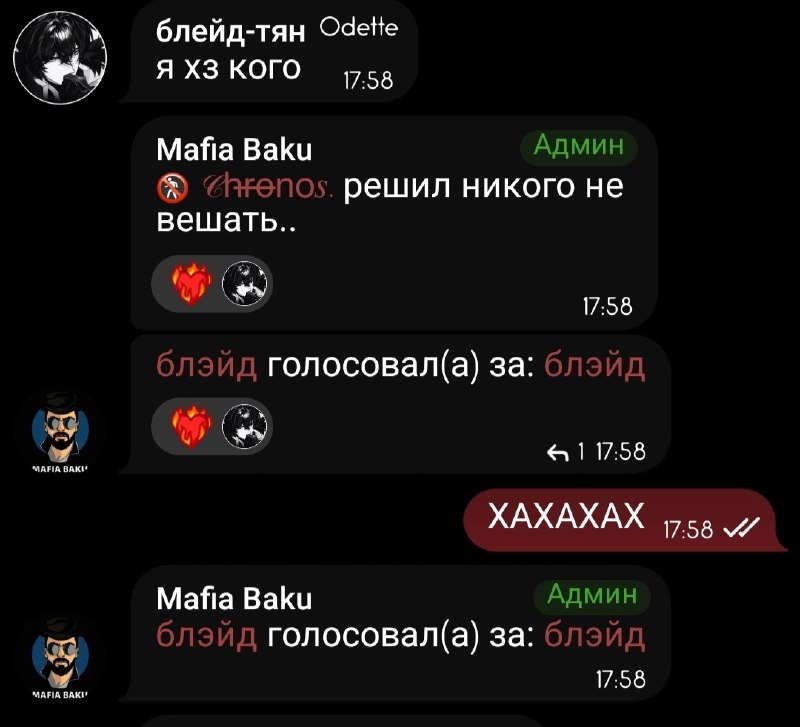Tap the sender name блейд-тян

pyautogui.click(x=230, y=33)
